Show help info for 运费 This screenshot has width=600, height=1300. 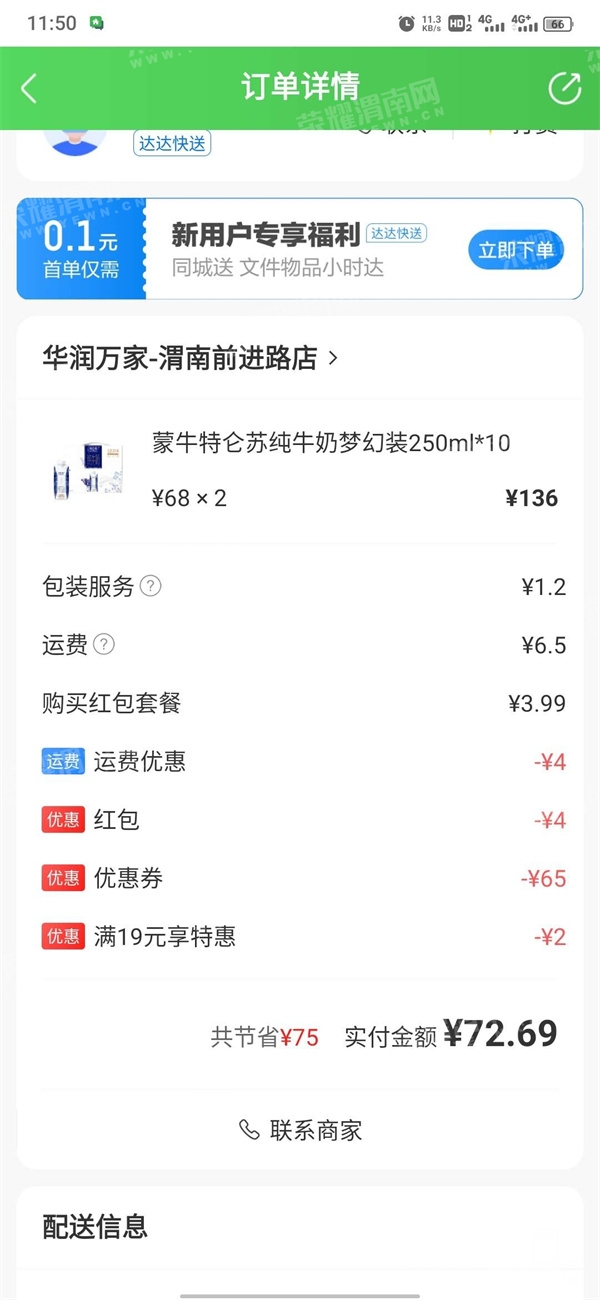tap(104, 645)
